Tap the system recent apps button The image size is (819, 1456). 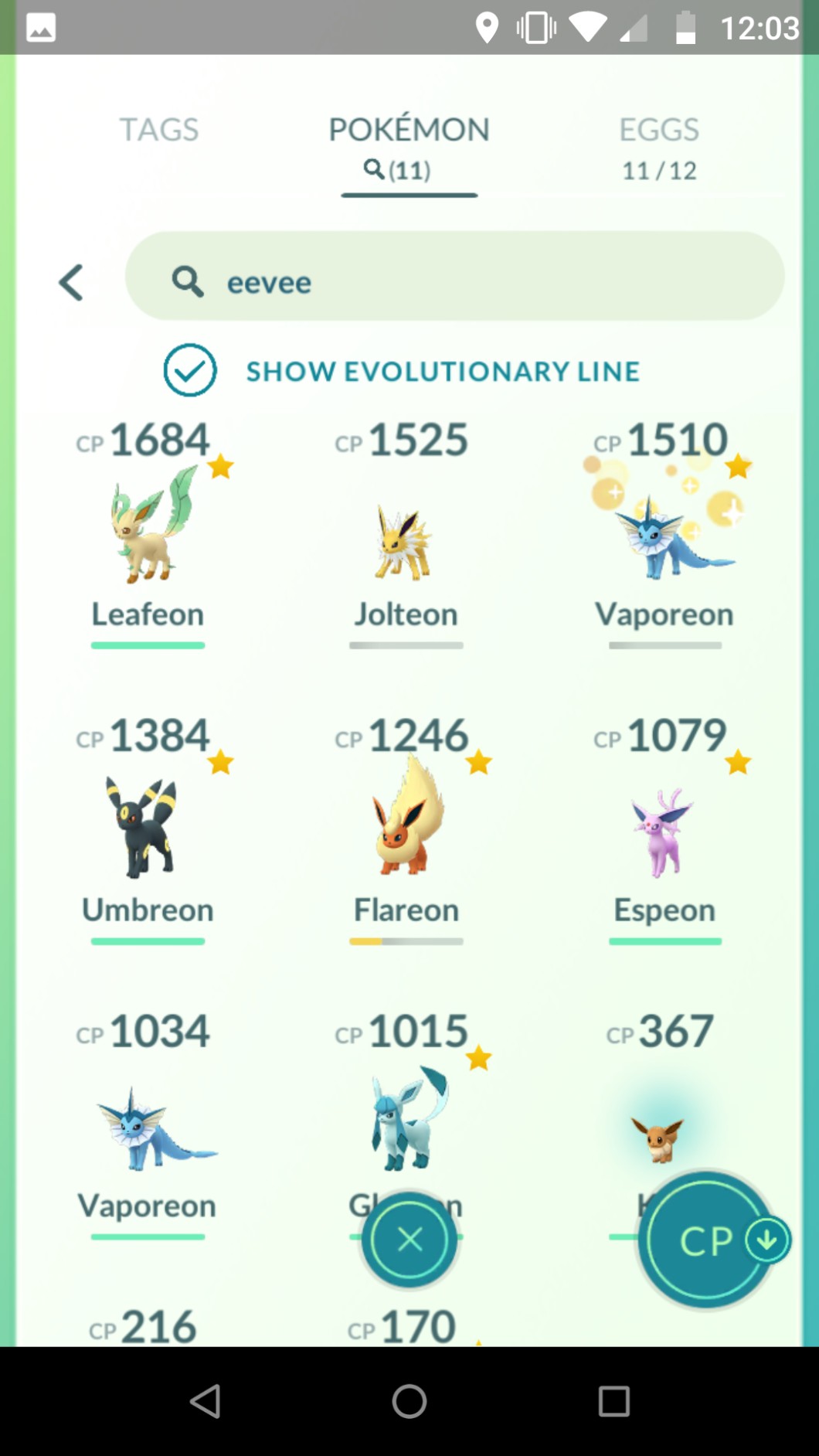tap(614, 1400)
